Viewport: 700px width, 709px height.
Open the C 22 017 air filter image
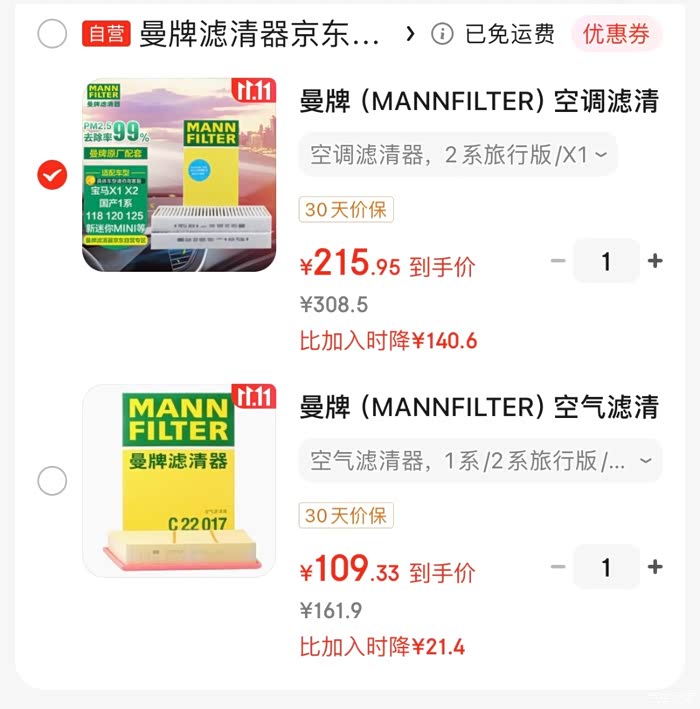pos(179,481)
